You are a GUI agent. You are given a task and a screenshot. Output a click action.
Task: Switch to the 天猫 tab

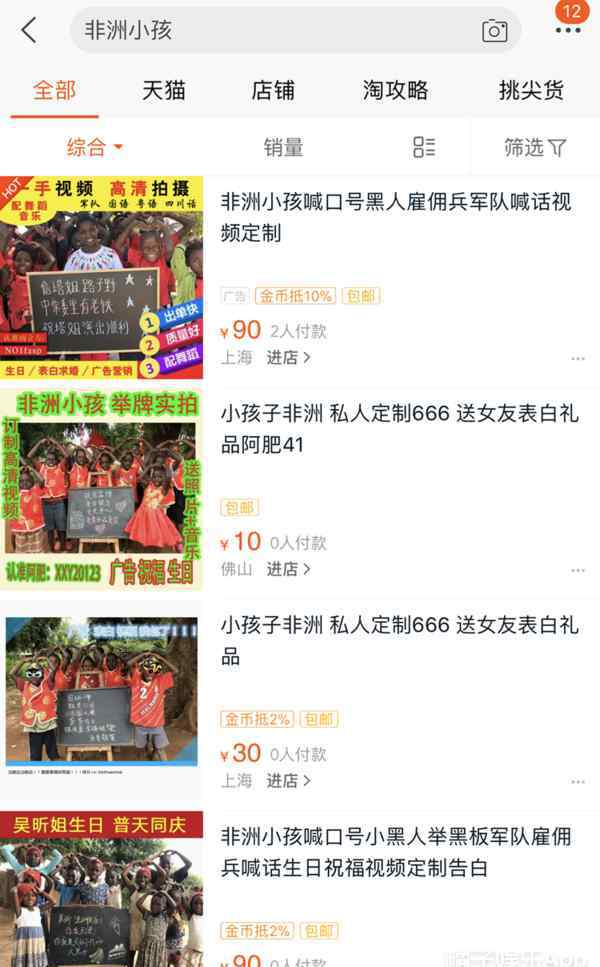(x=164, y=90)
